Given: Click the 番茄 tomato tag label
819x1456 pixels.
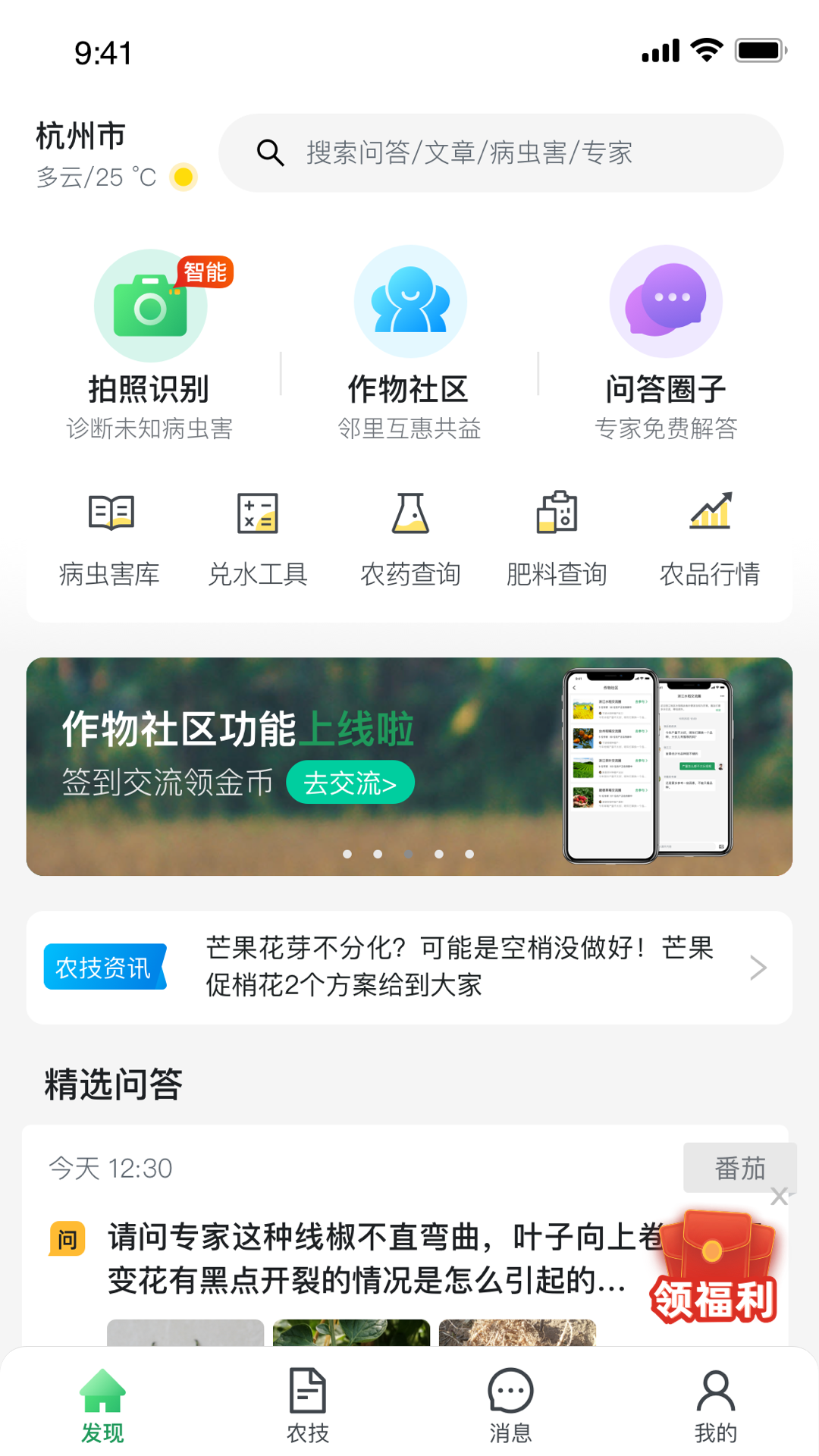Looking at the screenshot, I should (x=739, y=1168).
